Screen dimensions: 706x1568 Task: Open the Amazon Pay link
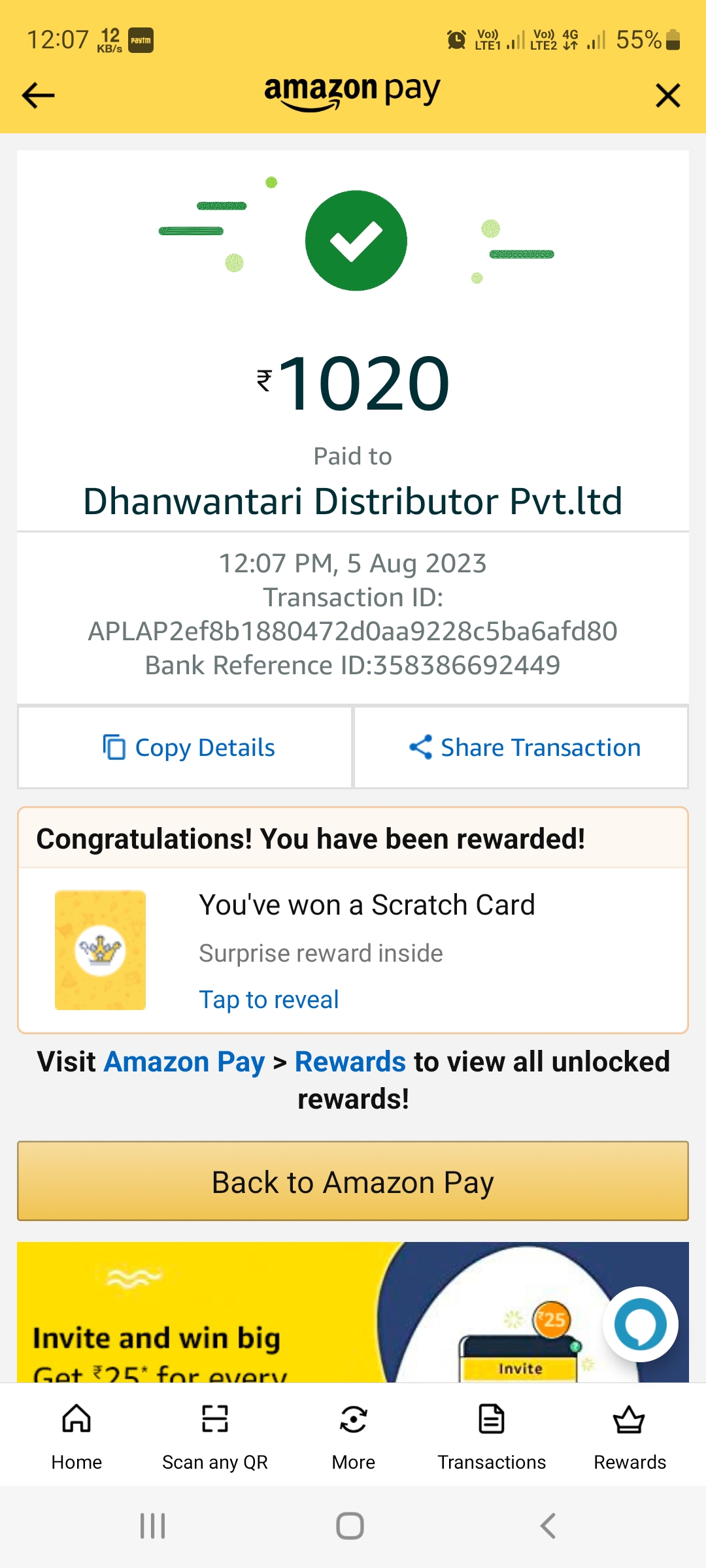tap(184, 1062)
